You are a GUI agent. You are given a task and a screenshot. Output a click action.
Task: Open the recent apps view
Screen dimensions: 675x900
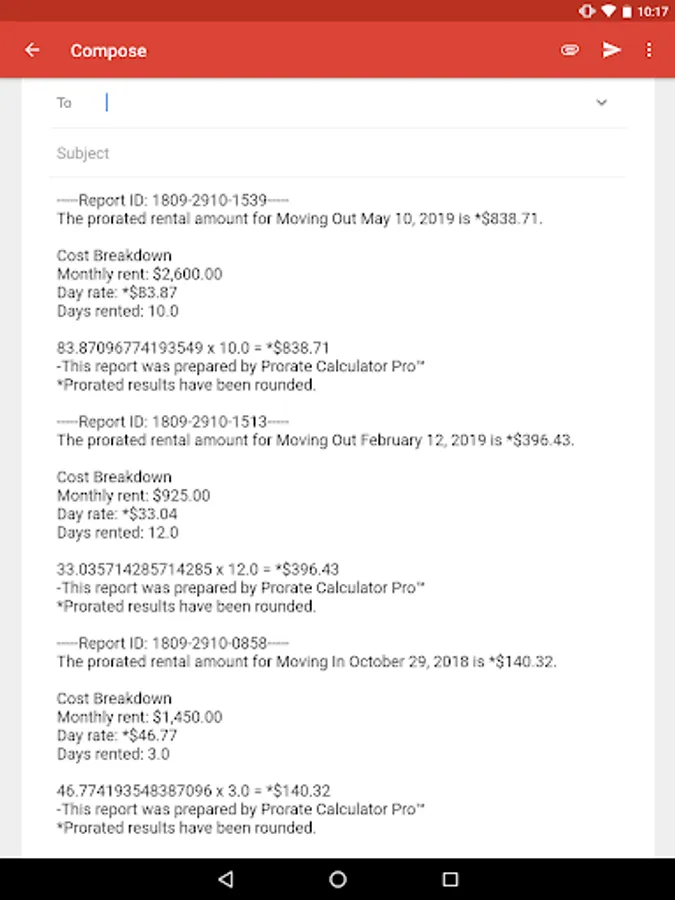(x=451, y=879)
